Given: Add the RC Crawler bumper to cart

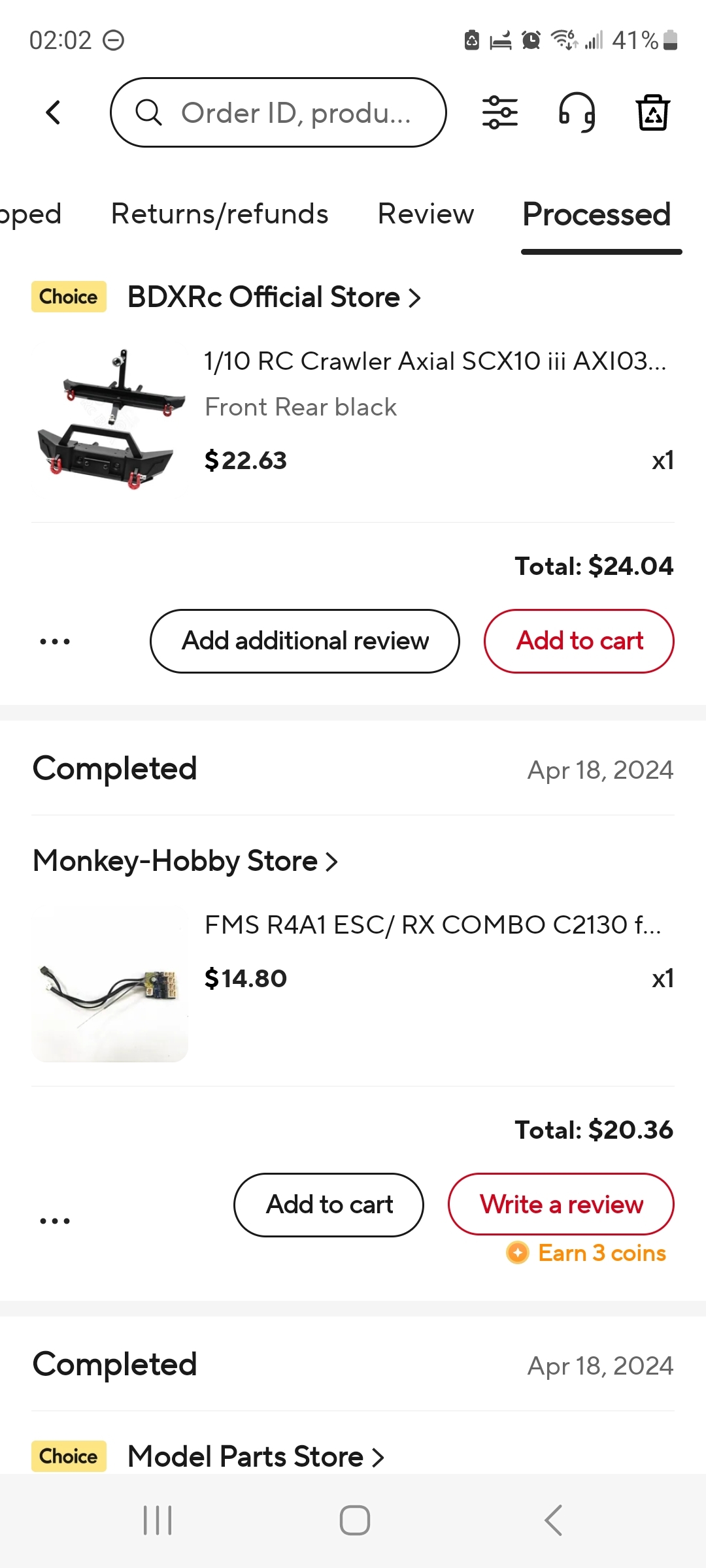Looking at the screenshot, I should (579, 641).
